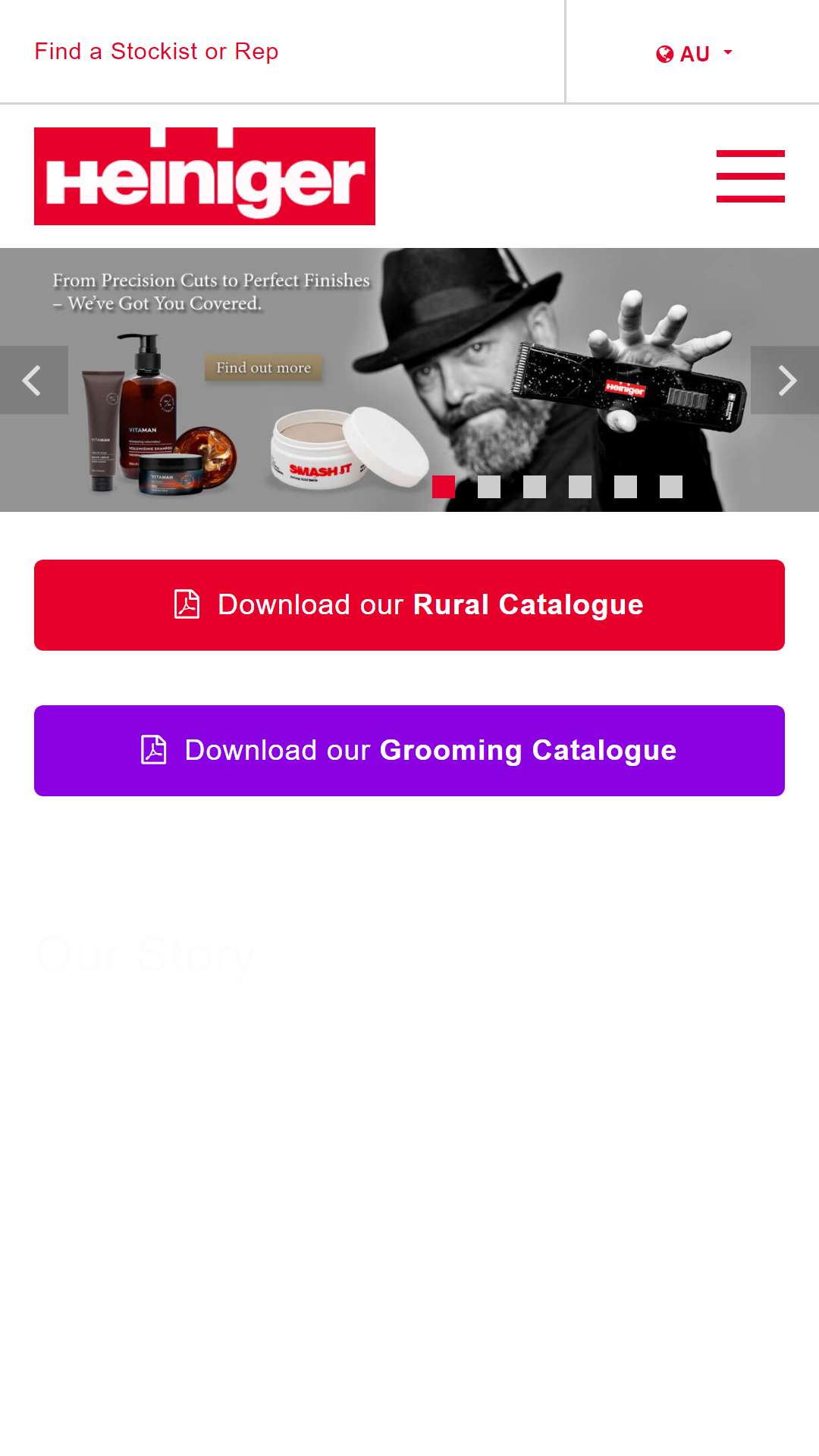Show next carousel slide
Viewport: 819px width, 1456px height.
point(786,380)
